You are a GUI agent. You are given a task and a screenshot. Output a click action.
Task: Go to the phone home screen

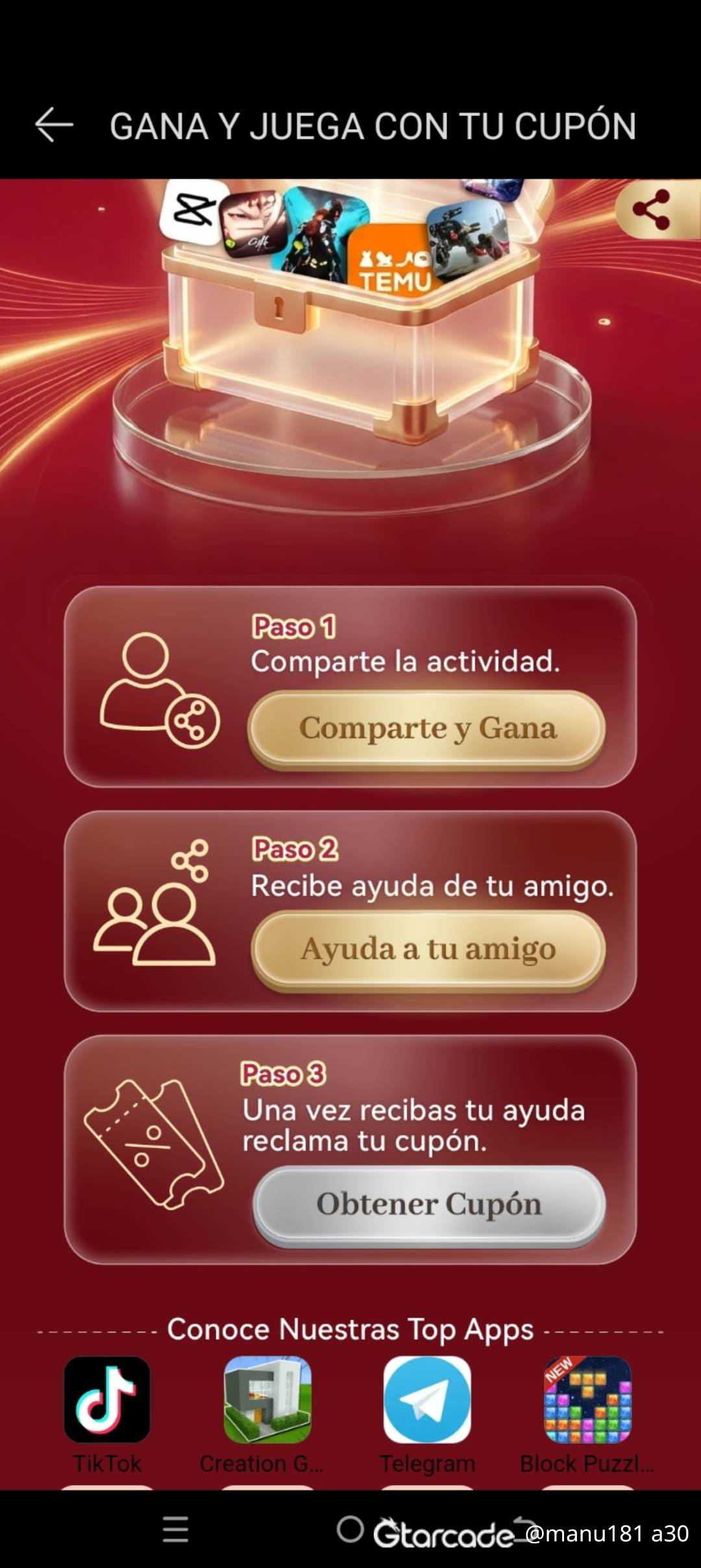tap(350, 1530)
